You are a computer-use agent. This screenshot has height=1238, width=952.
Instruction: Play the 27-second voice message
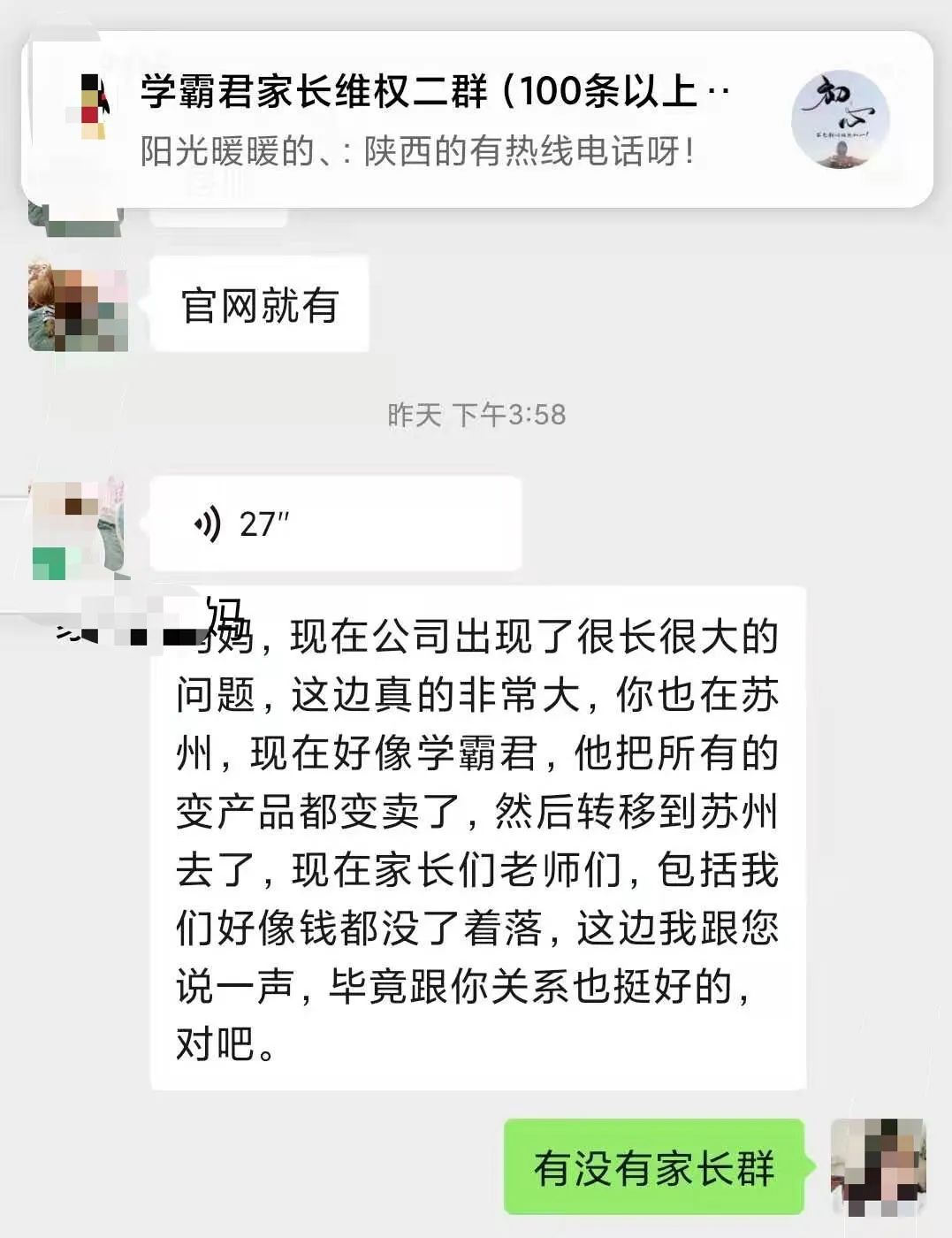(336, 523)
